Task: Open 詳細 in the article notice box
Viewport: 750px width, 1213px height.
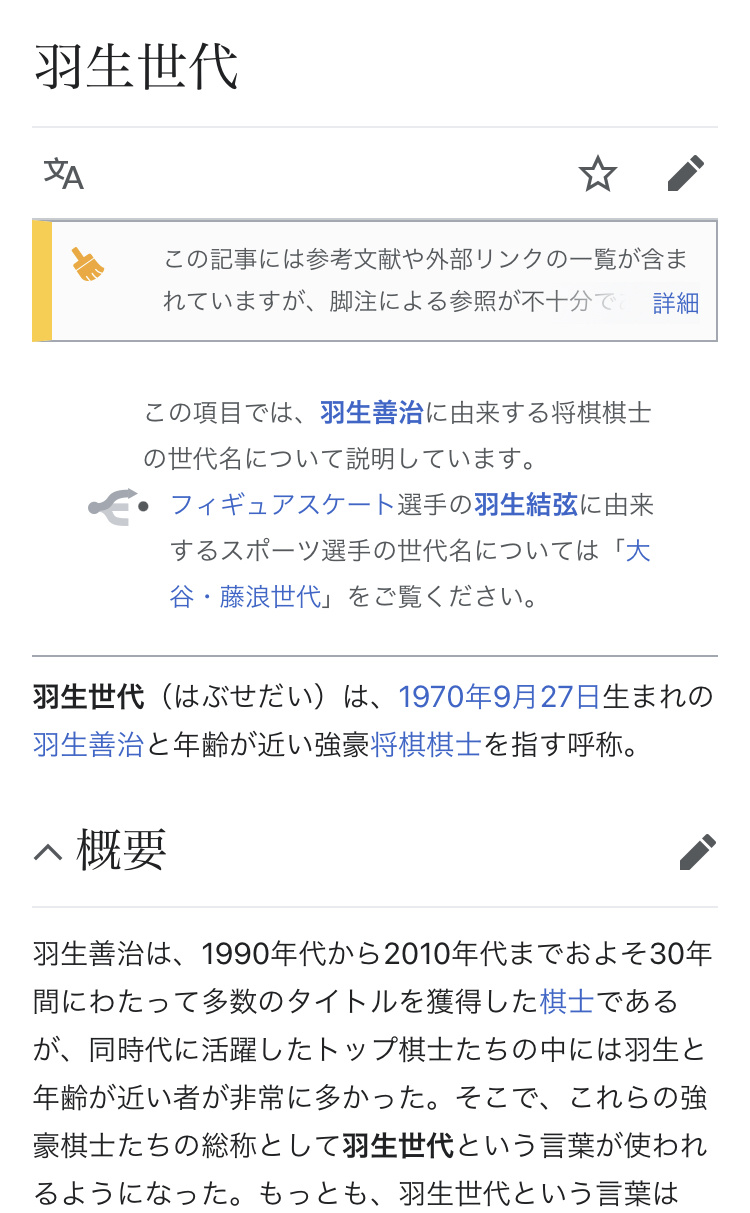Action: click(675, 304)
